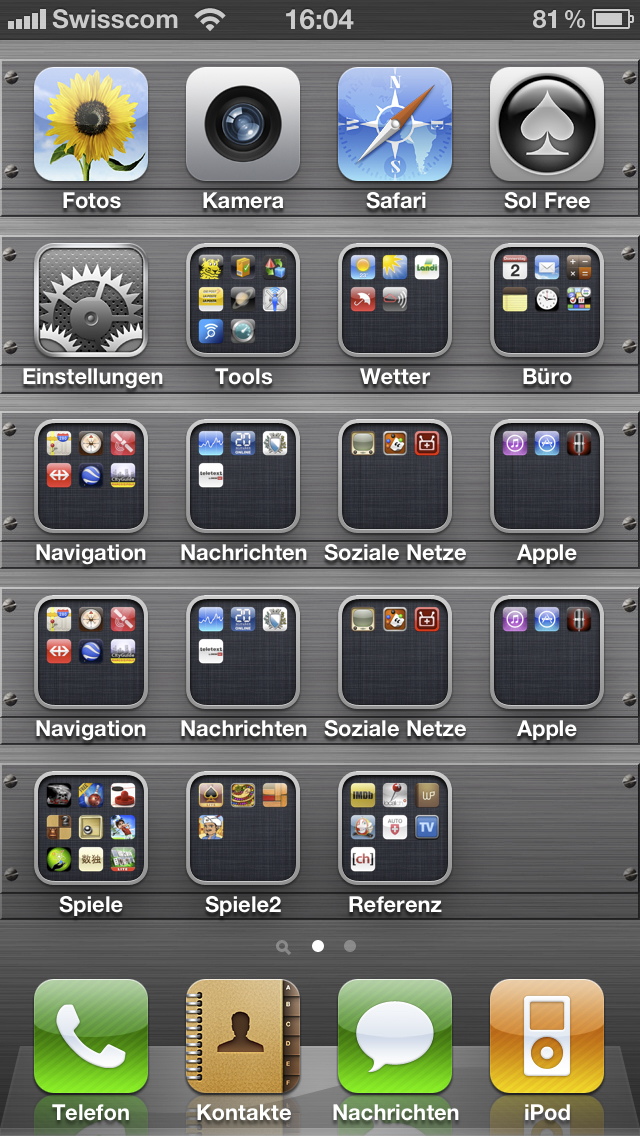Open the Safari browser
The width and height of the screenshot is (640, 1136).
tap(395, 124)
